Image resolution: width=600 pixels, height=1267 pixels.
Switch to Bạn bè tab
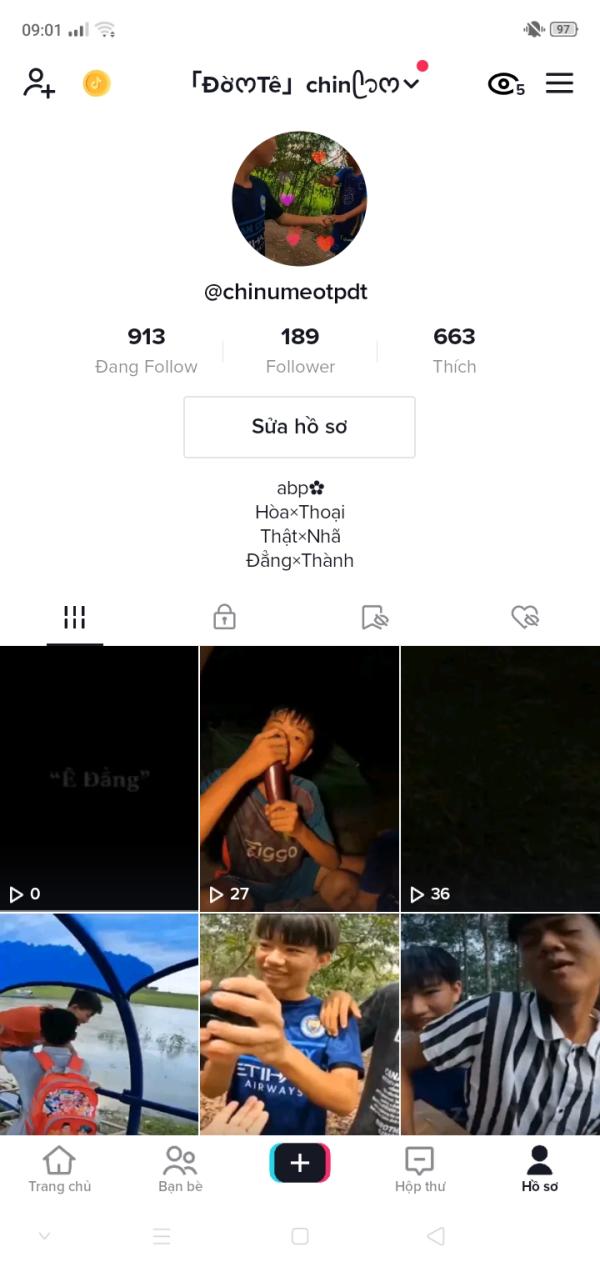click(x=180, y=1169)
